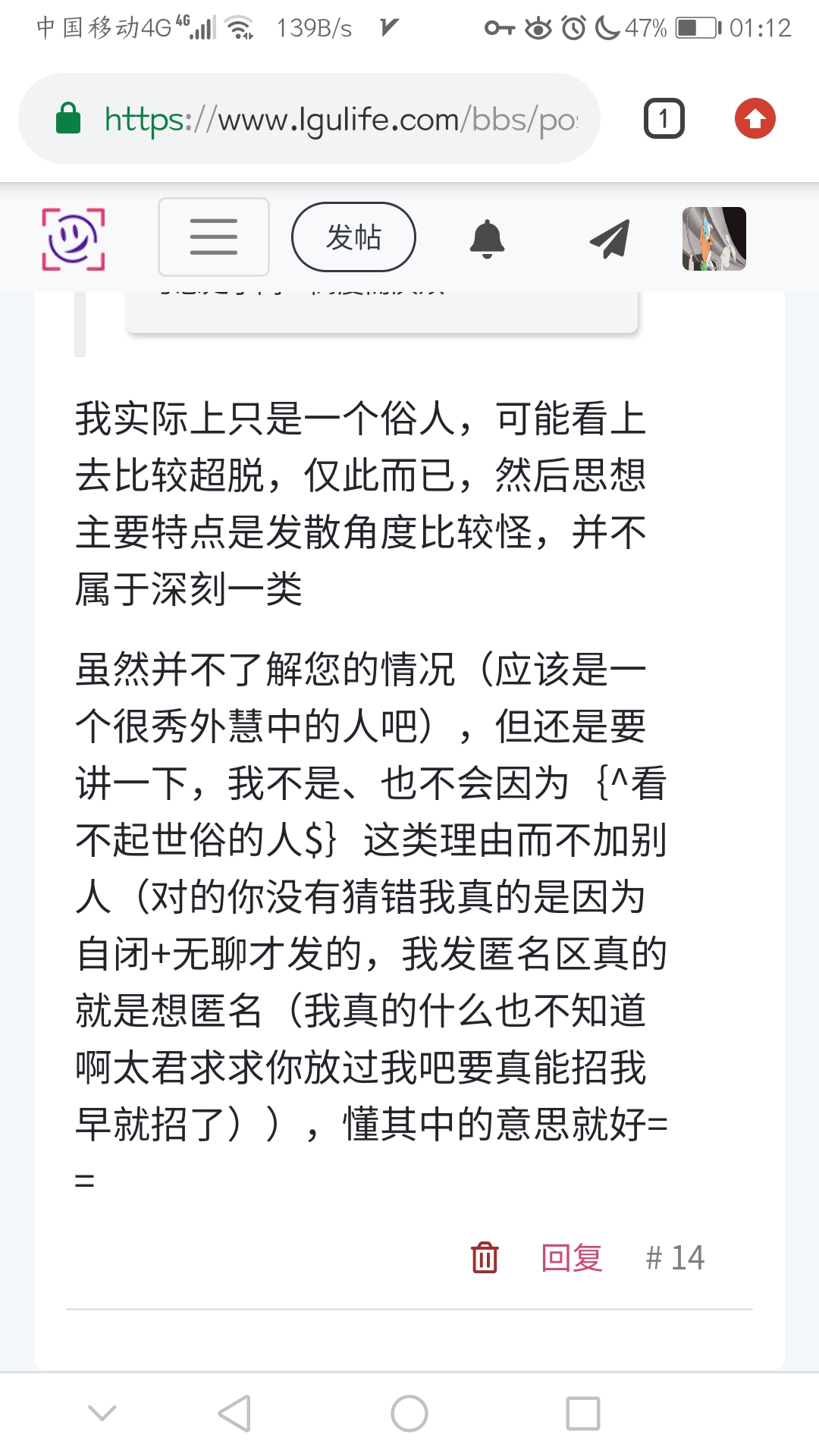The image size is (819, 1456).
Task: Open the browser tab switcher
Action: tap(664, 119)
